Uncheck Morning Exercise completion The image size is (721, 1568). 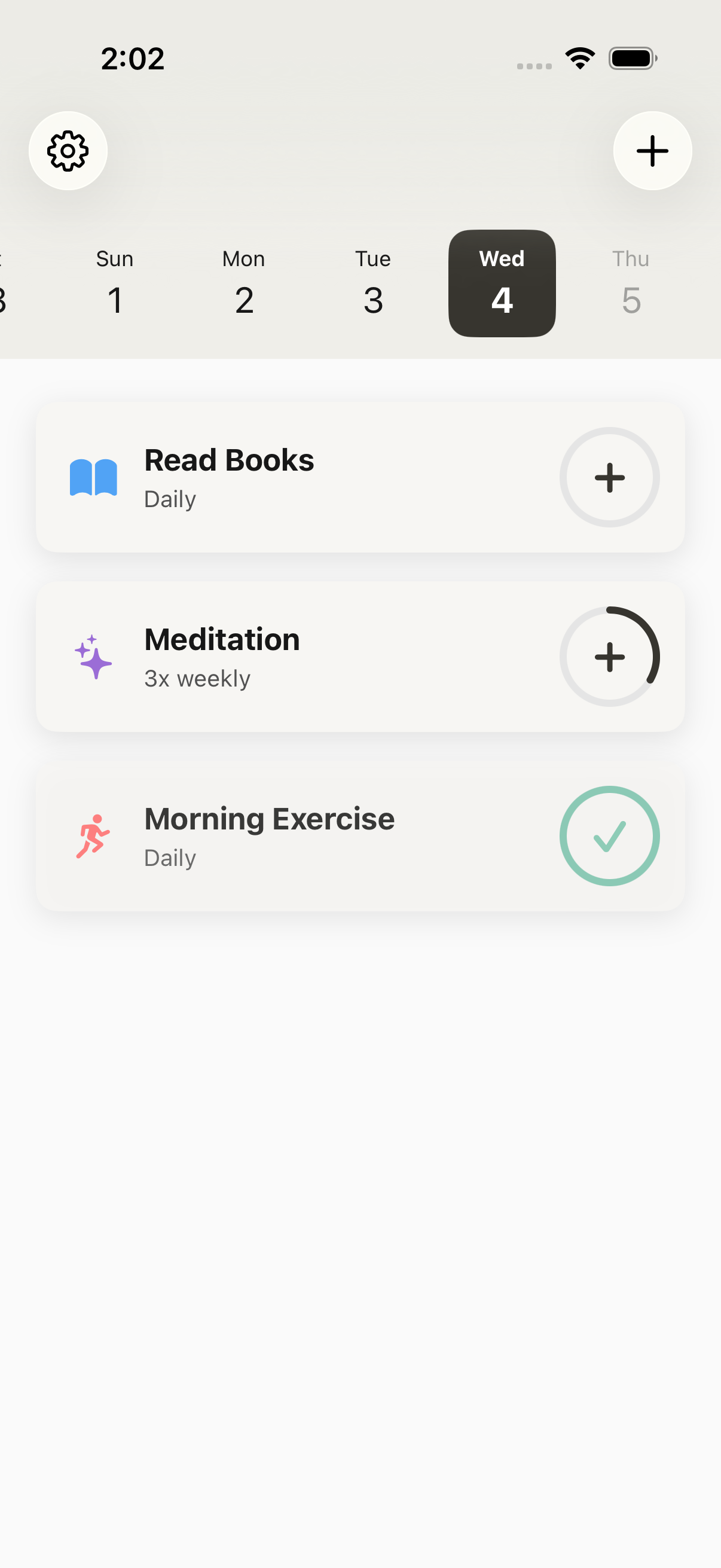click(609, 836)
